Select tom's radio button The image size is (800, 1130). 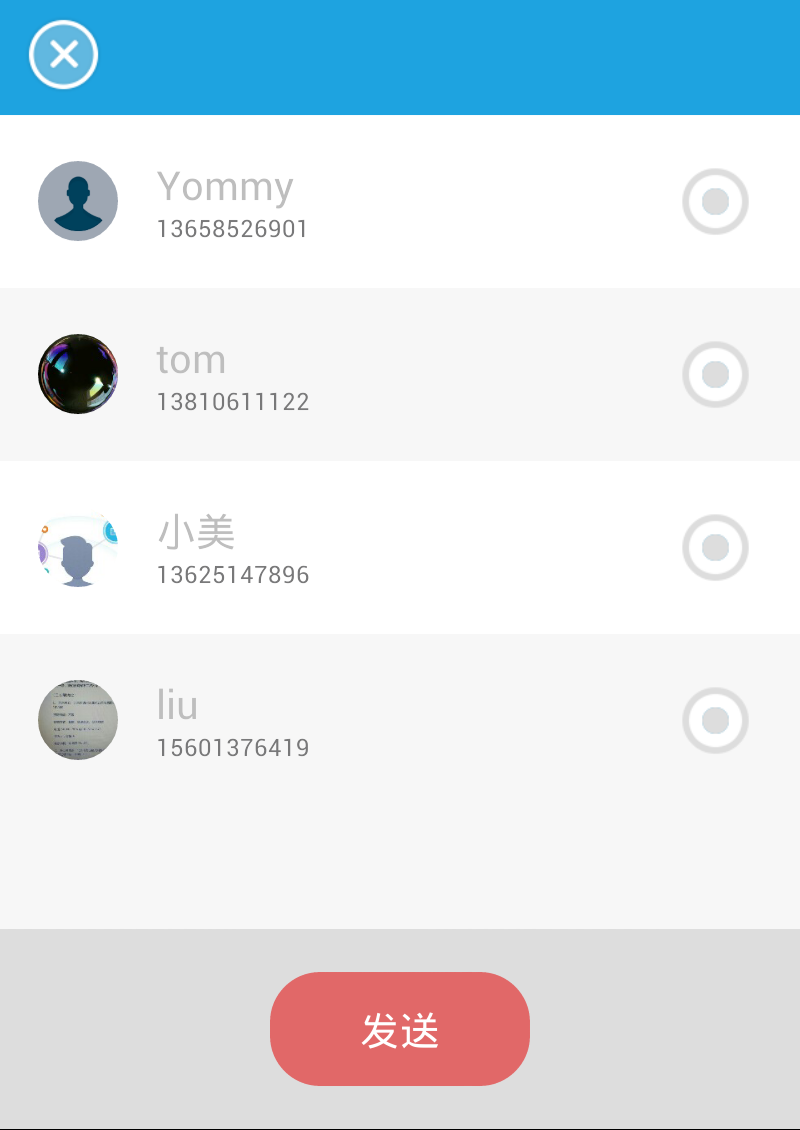pos(715,375)
